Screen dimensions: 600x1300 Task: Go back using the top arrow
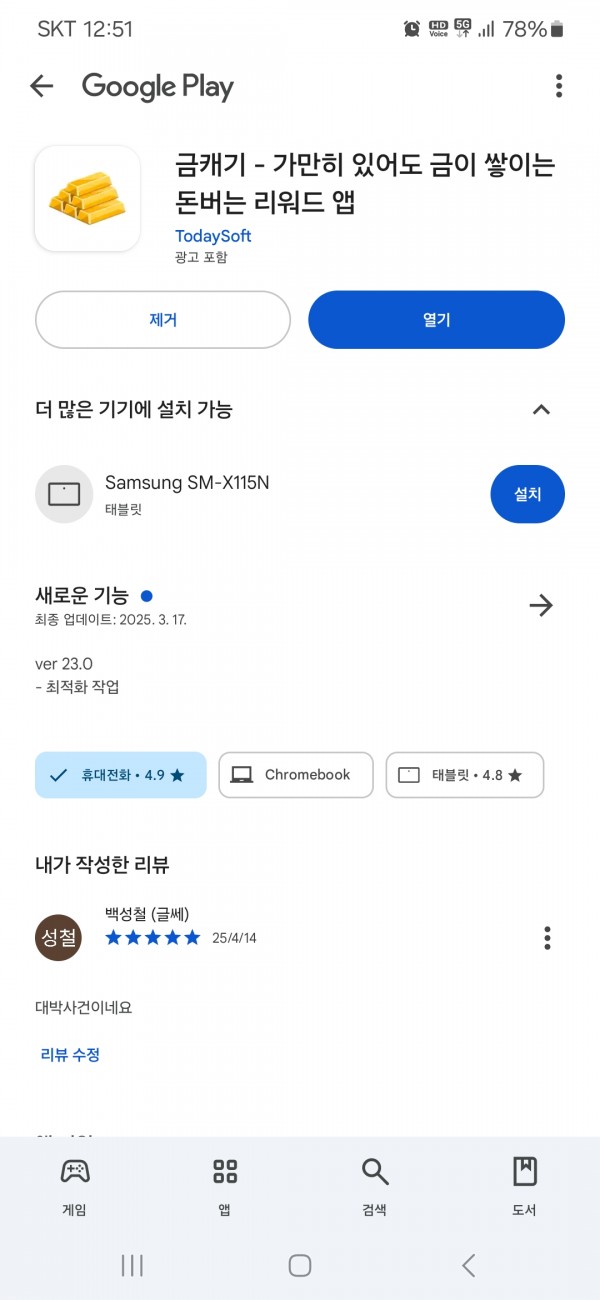coord(41,86)
